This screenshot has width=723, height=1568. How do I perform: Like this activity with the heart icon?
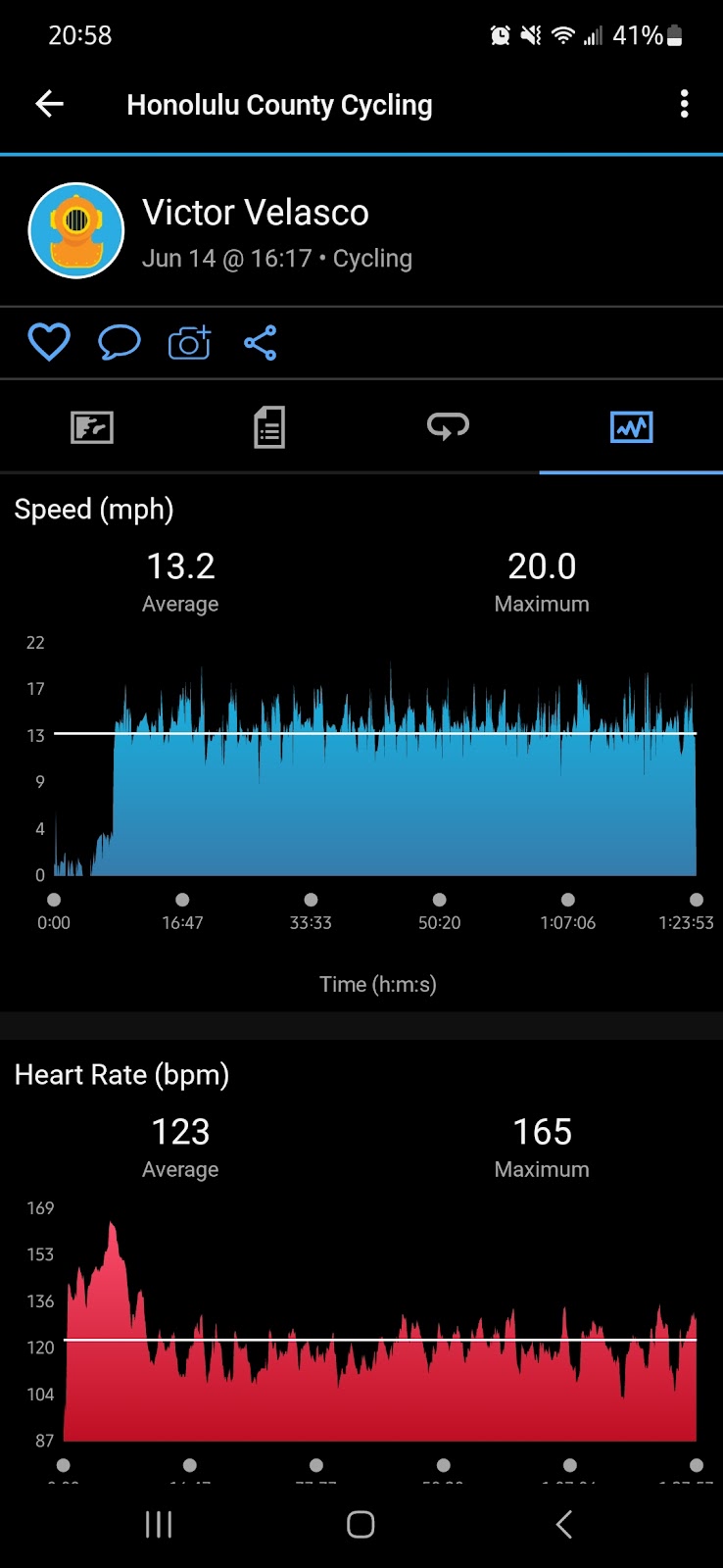48,343
